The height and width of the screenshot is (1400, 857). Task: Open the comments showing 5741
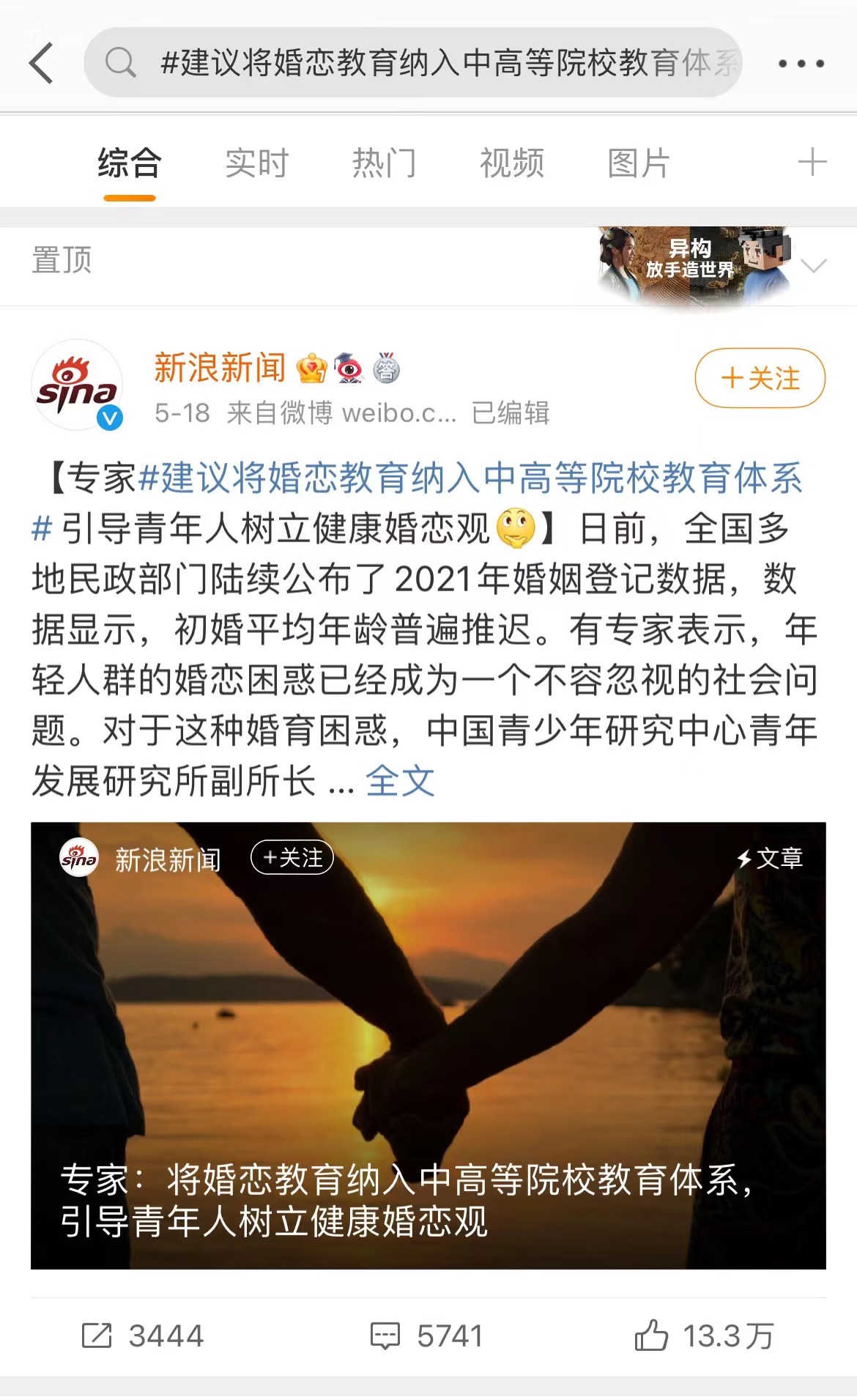pos(428,1336)
